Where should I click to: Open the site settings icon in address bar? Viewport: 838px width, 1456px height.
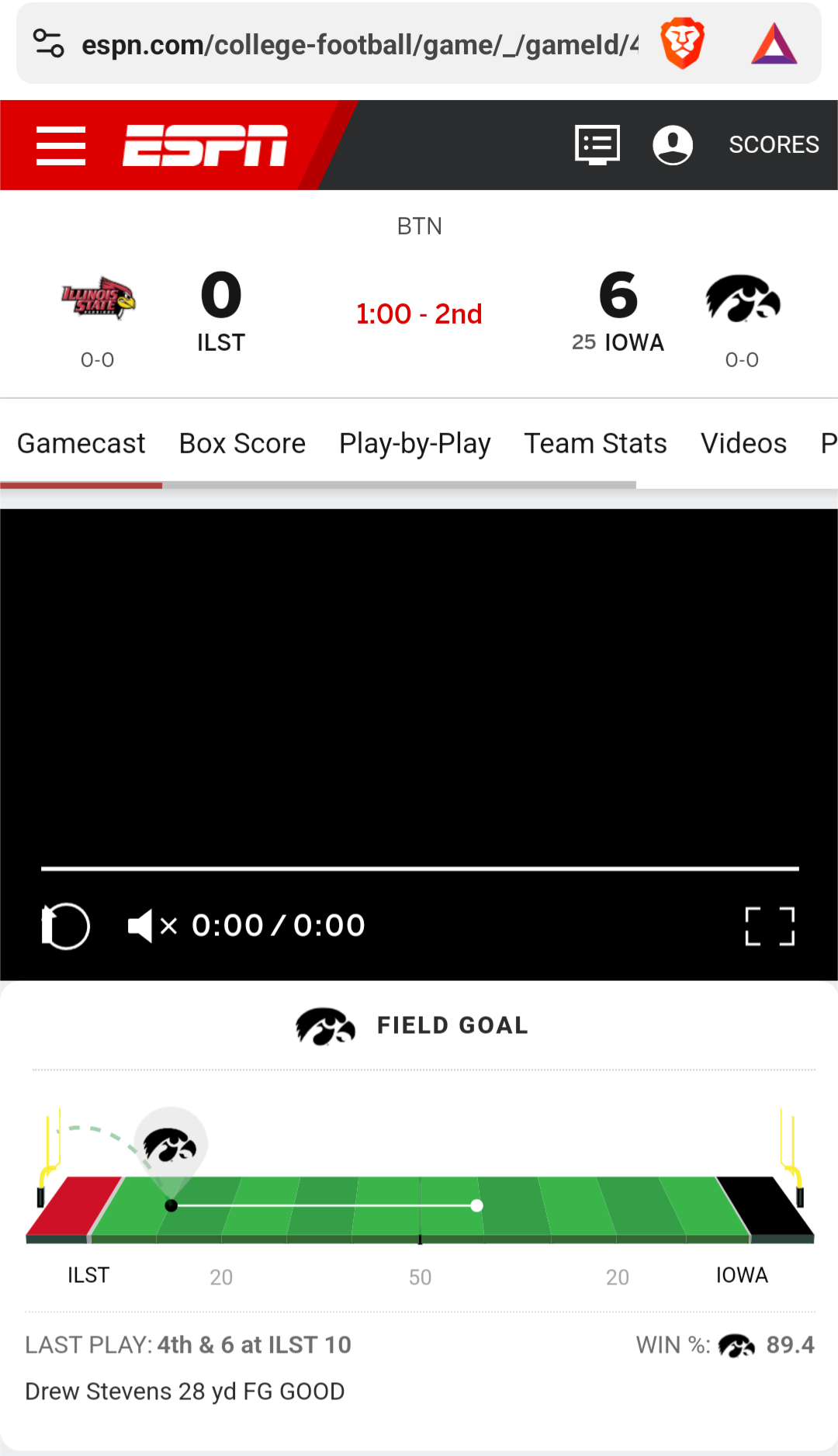(48, 43)
